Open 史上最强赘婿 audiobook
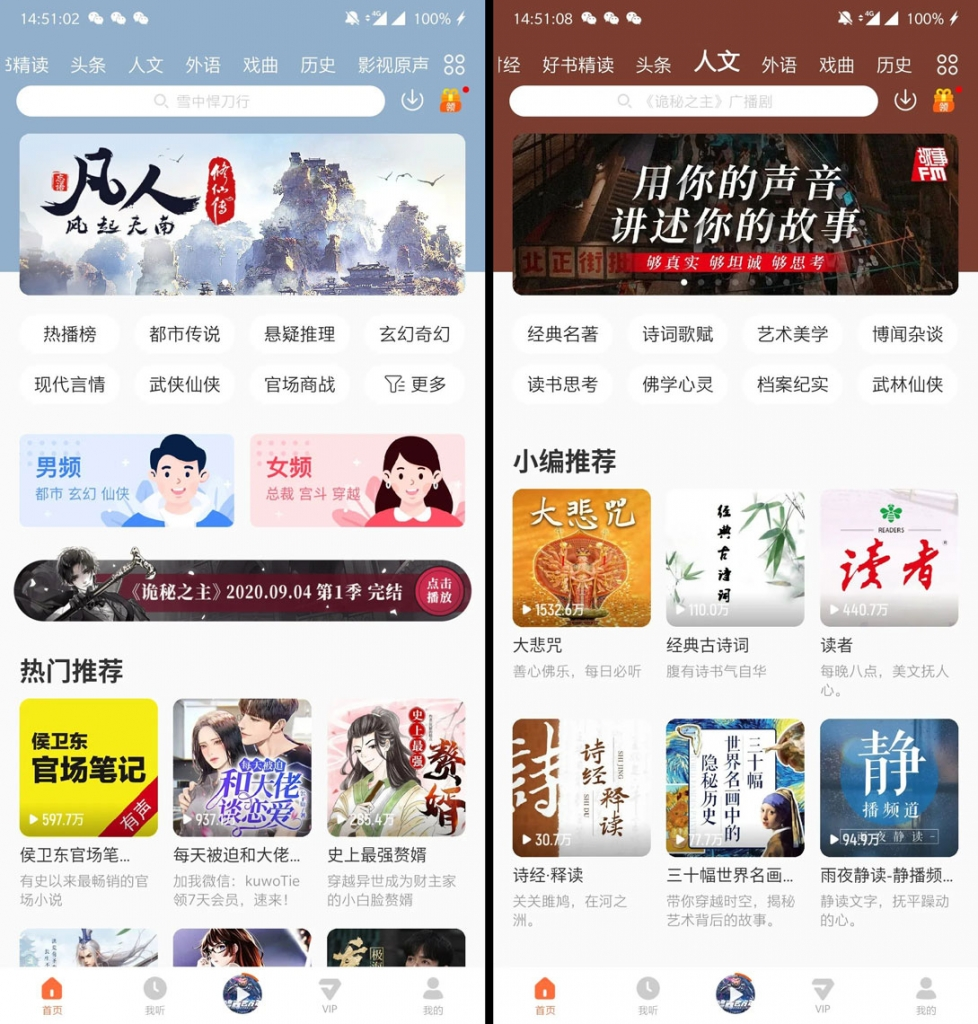 [396, 767]
